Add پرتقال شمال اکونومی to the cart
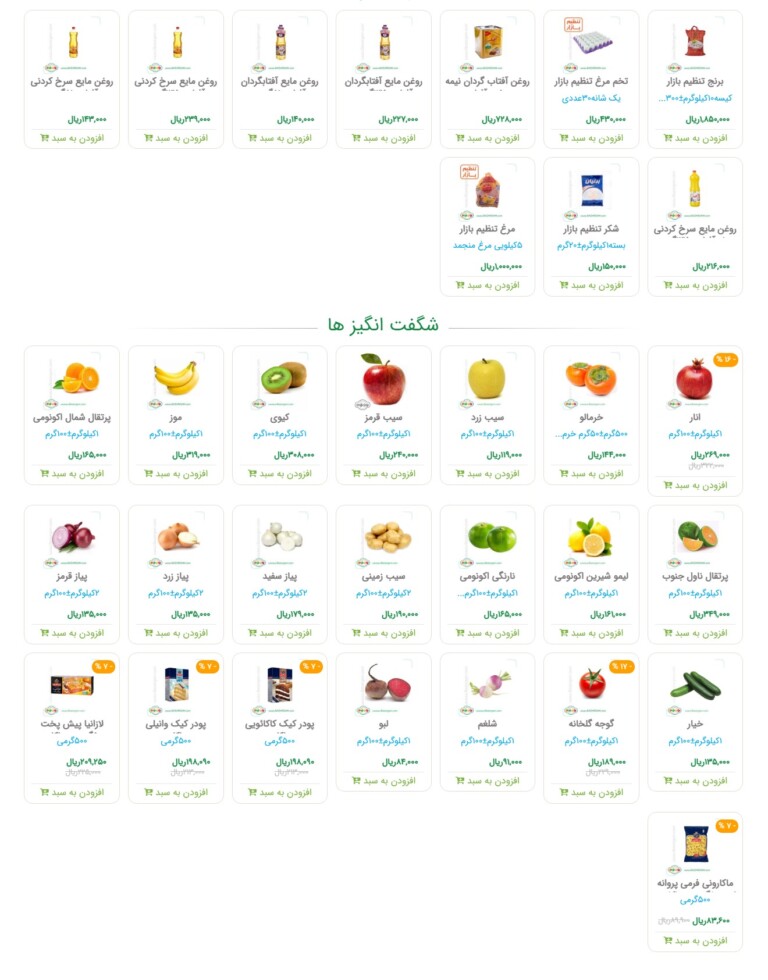This screenshot has height=980, width=768. tap(72, 473)
